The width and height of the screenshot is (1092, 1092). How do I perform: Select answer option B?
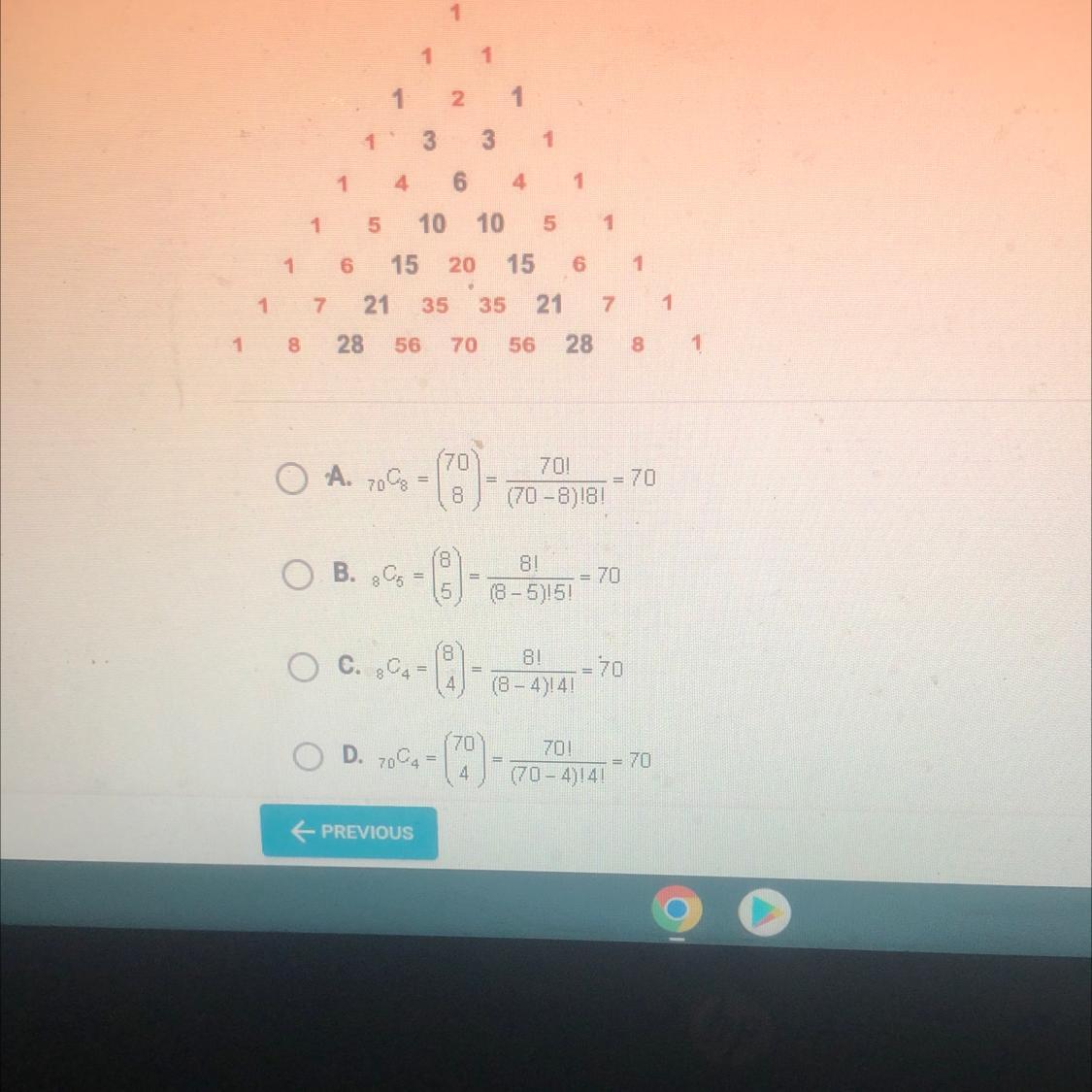[x=298, y=575]
